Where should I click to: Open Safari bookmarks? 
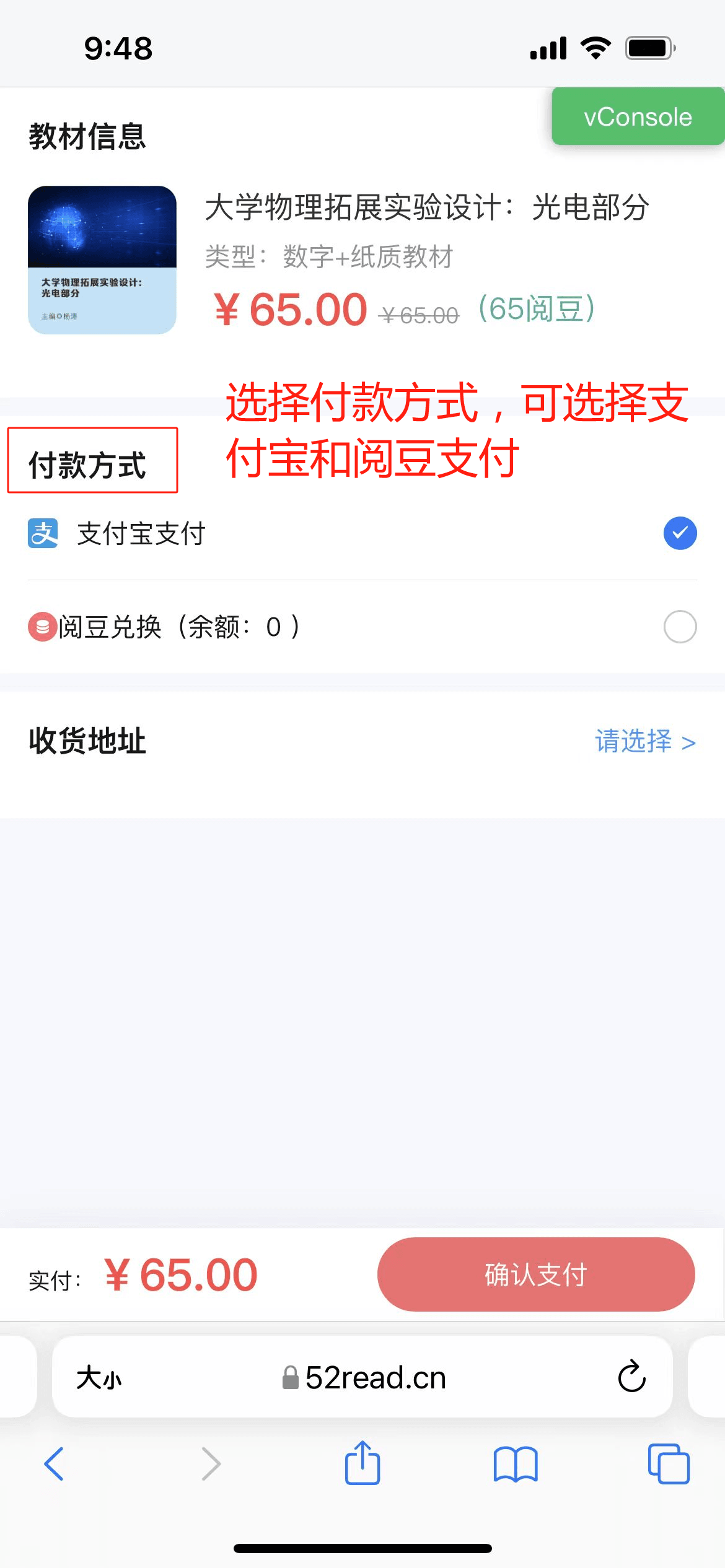(x=516, y=1464)
